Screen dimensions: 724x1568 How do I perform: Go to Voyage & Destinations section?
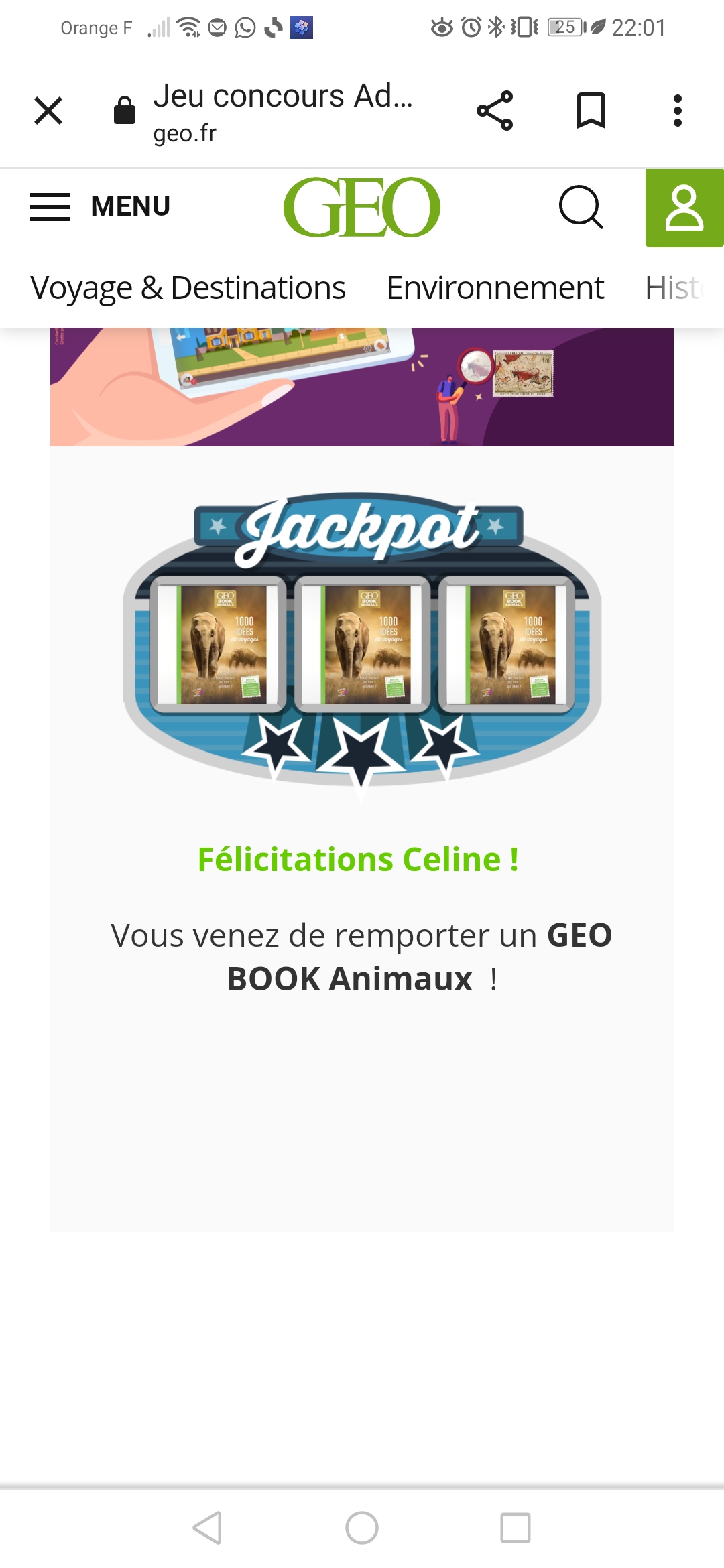coord(188,288)
